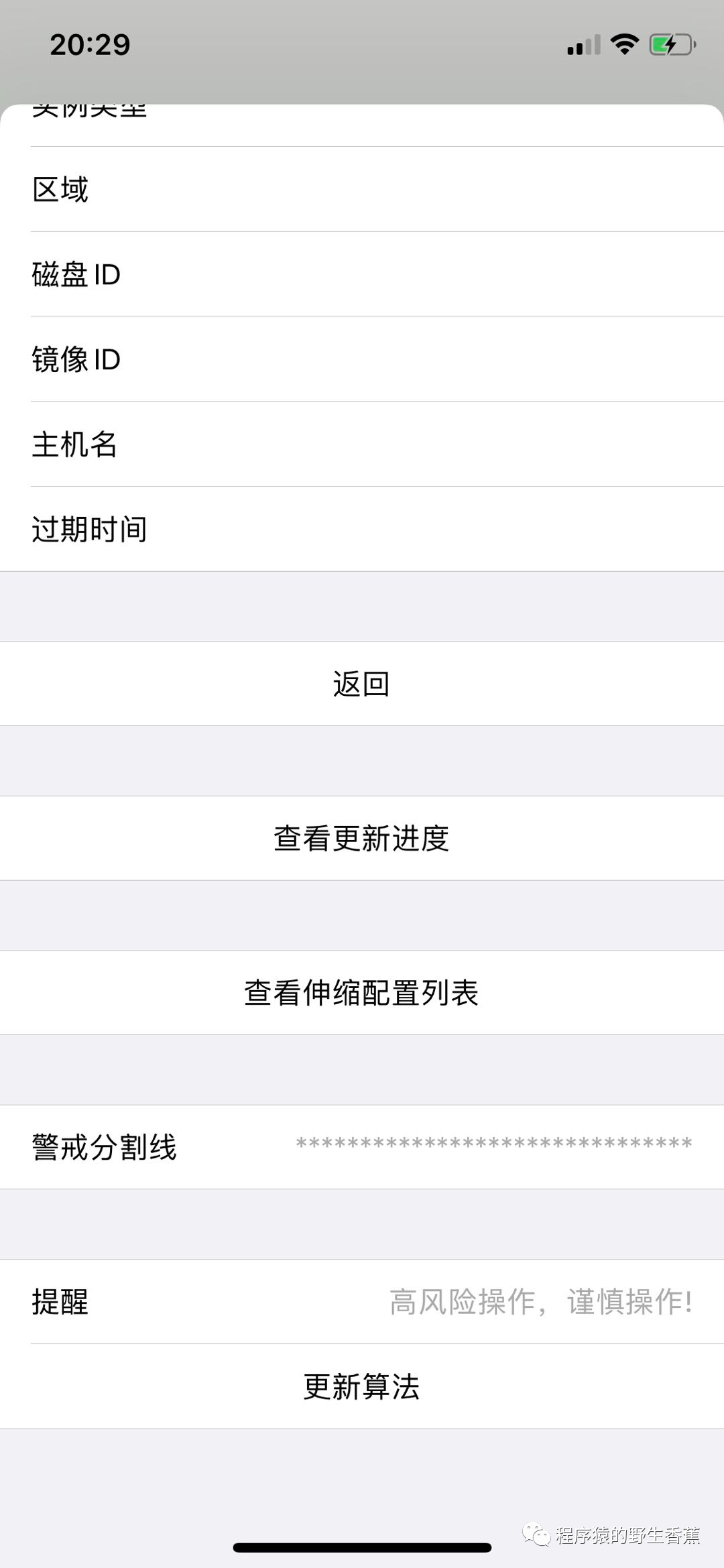Screen dimensions: 724x1568
Task: Open 查看伸缩配置列表
Action: tap(361, 993)
